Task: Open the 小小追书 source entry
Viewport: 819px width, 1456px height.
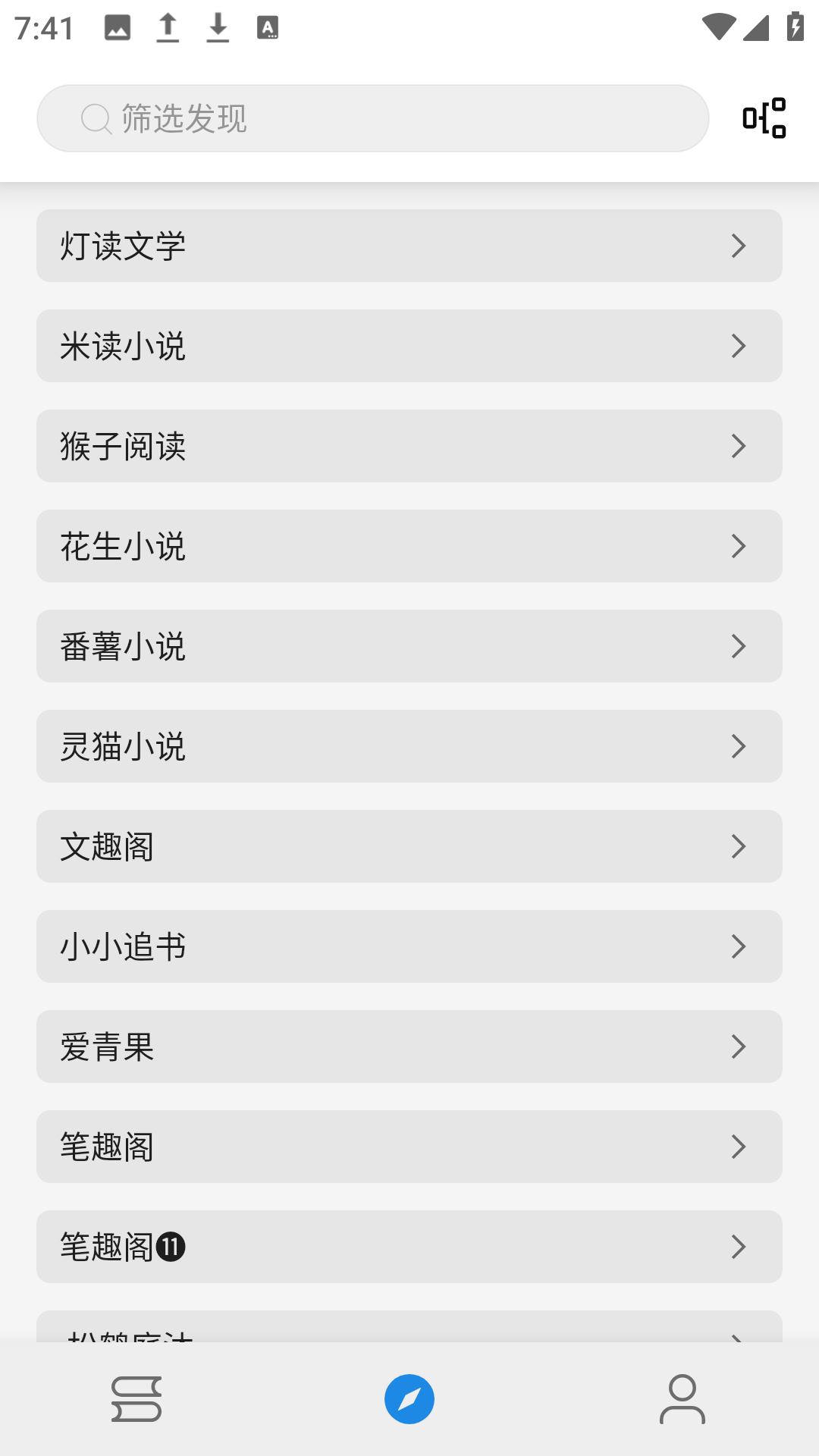Action: coord(409,946)
